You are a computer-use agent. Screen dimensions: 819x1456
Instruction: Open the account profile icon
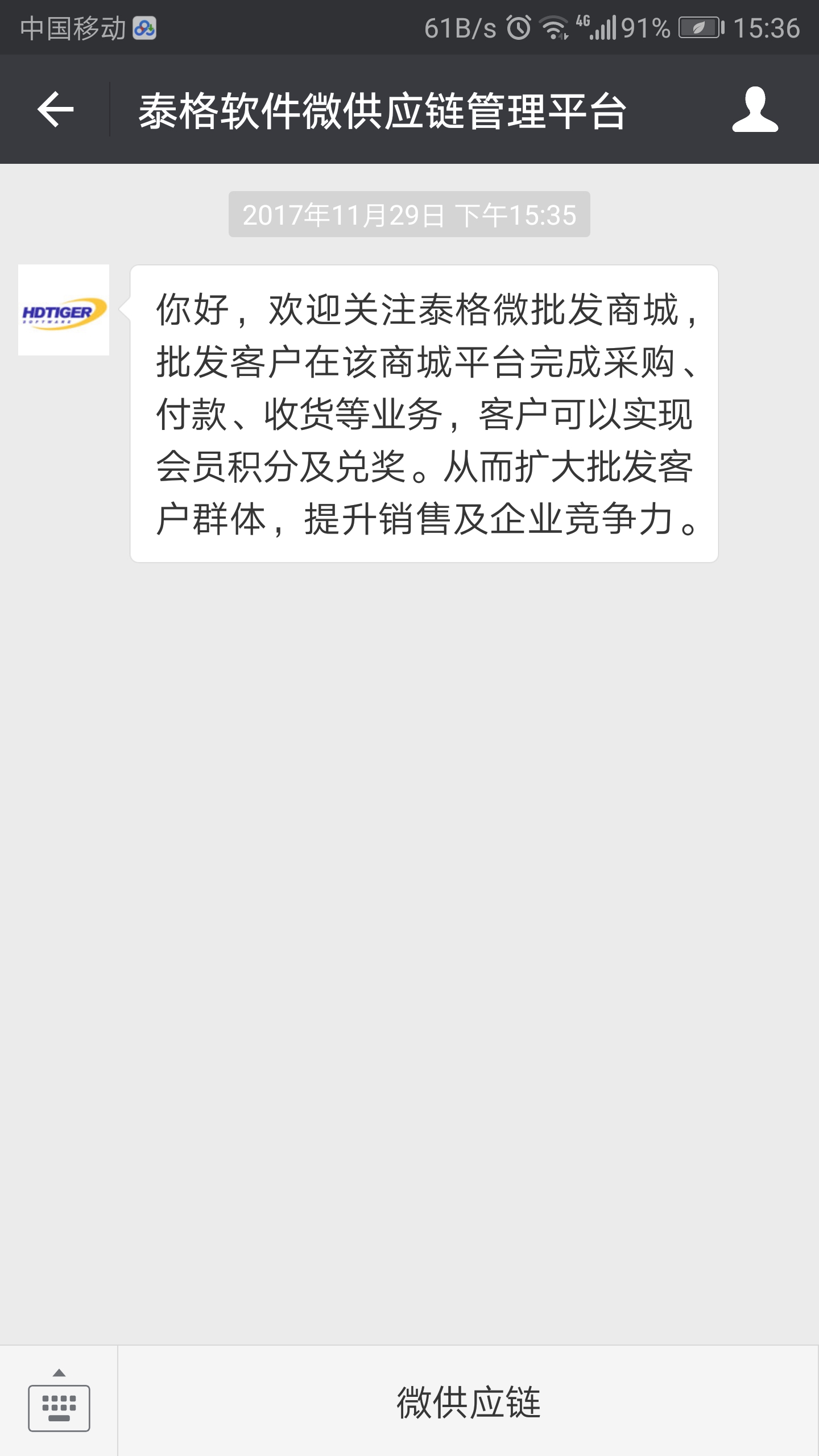(755, 109)
